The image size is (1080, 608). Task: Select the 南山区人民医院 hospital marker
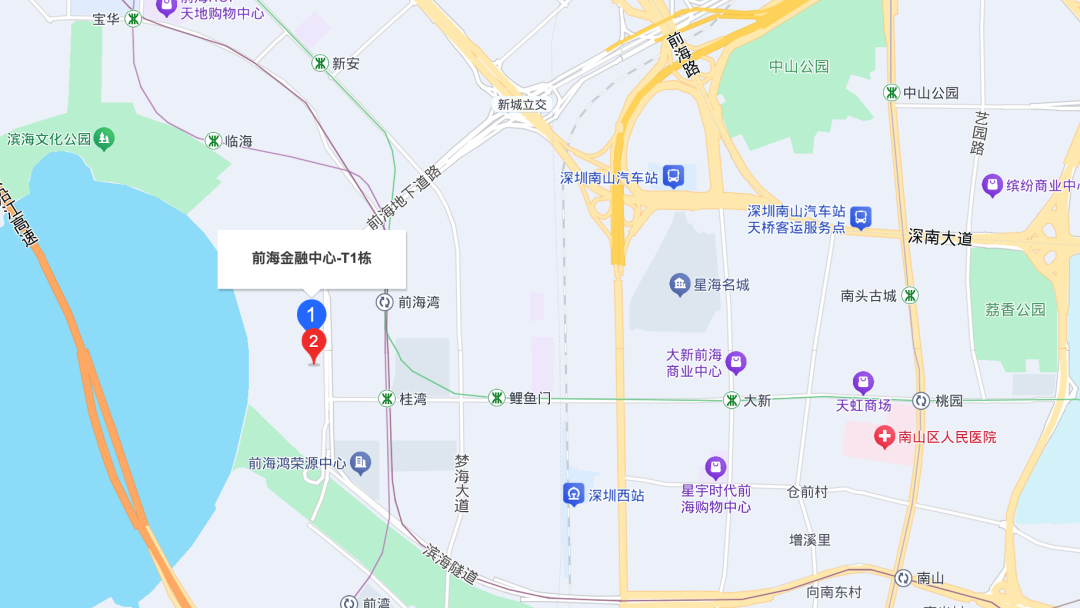coord(884,436)
